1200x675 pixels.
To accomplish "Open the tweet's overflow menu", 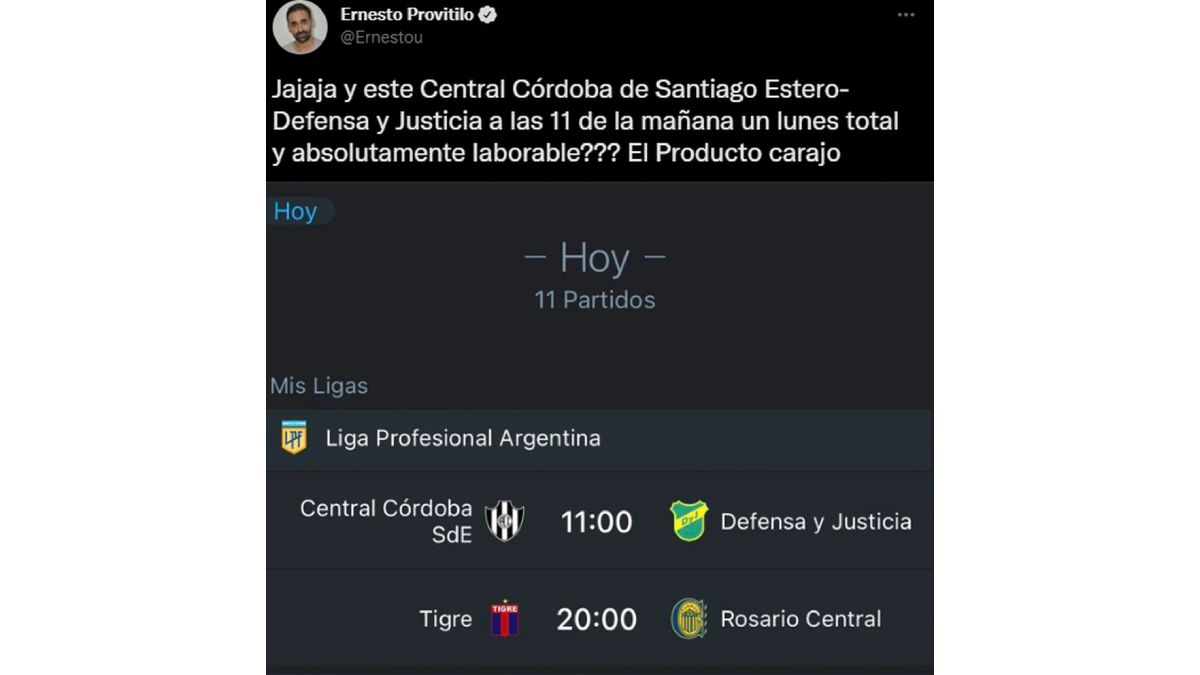I will (x=905, y=15).
